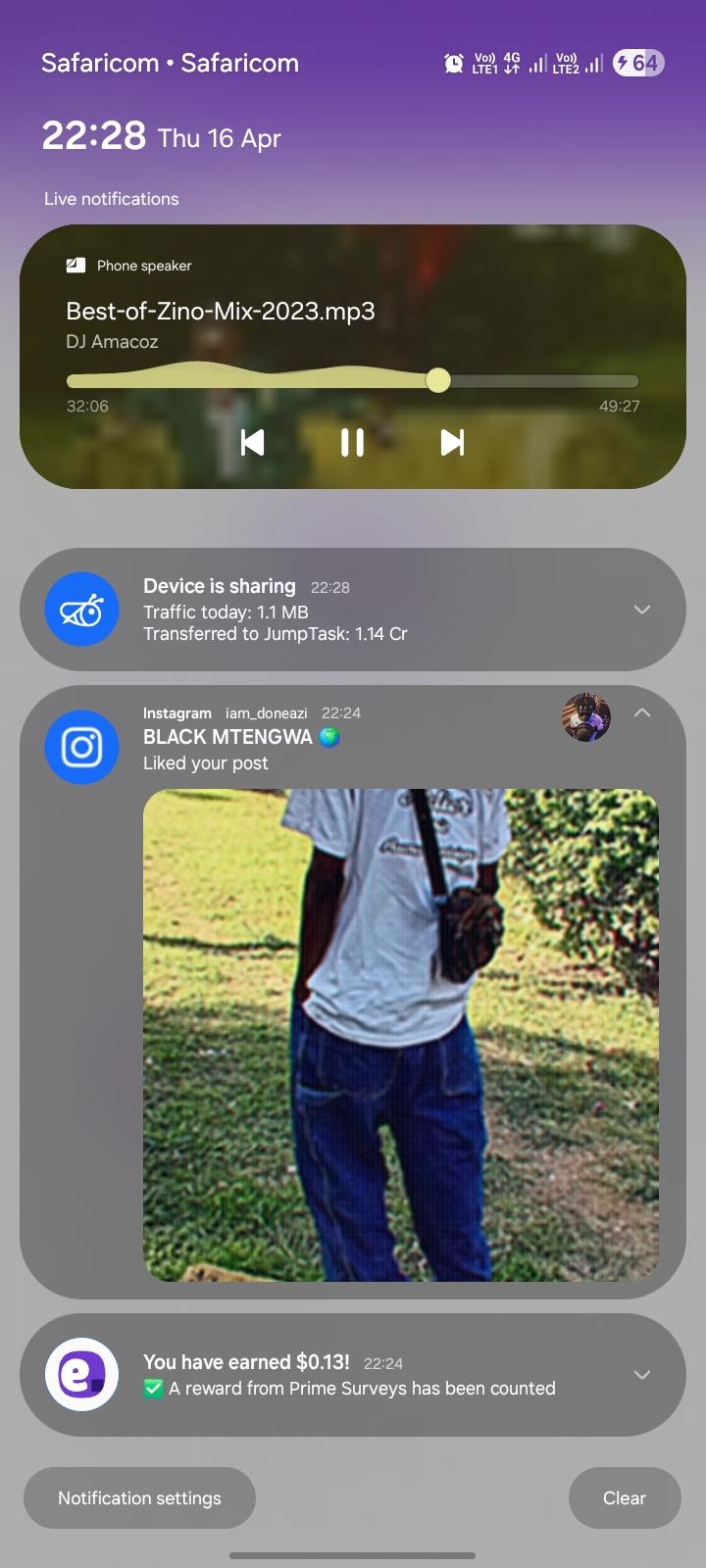
Task: Change audio output from Phone speaker
Action: 128,266
